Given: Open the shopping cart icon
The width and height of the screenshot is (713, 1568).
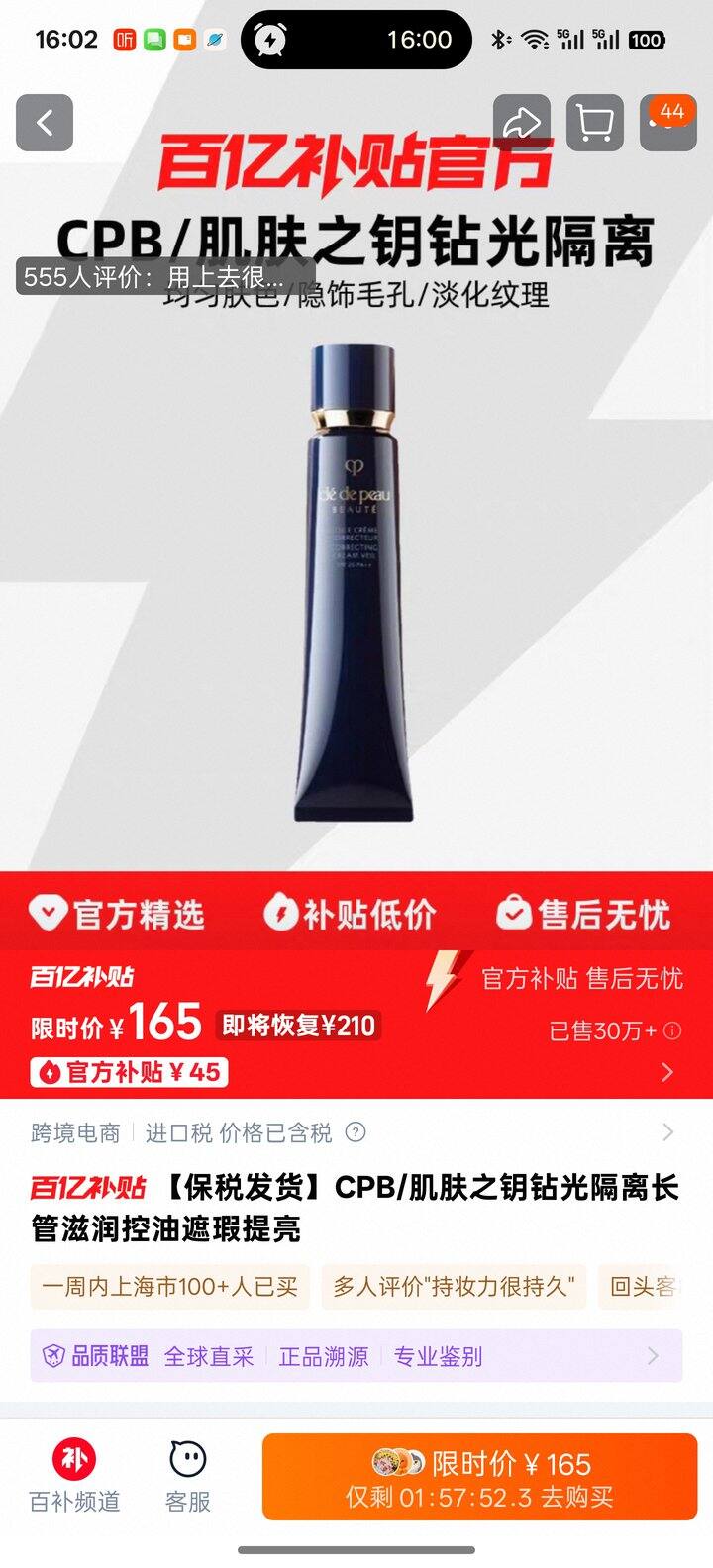Looking at the screenshot, I should 595,122.
